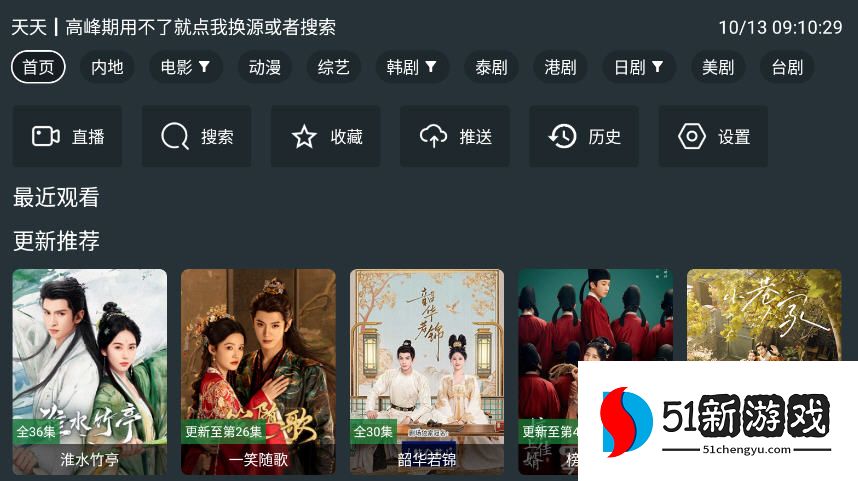The image size is (858, 481).
Task: Open 直播 live TV
Action: [67, 136]
